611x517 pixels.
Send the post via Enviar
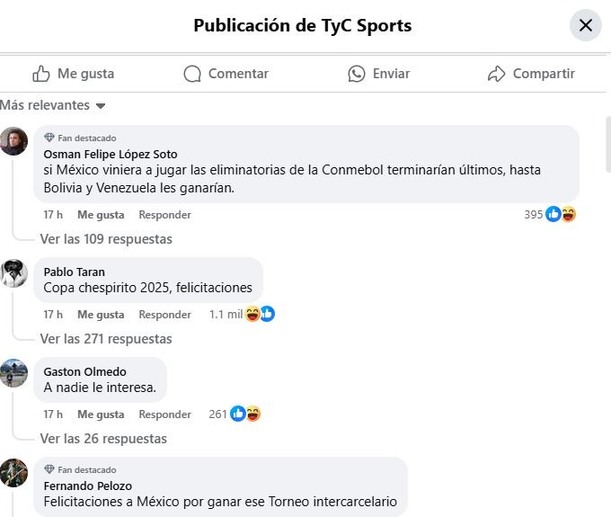pos(379,74)
